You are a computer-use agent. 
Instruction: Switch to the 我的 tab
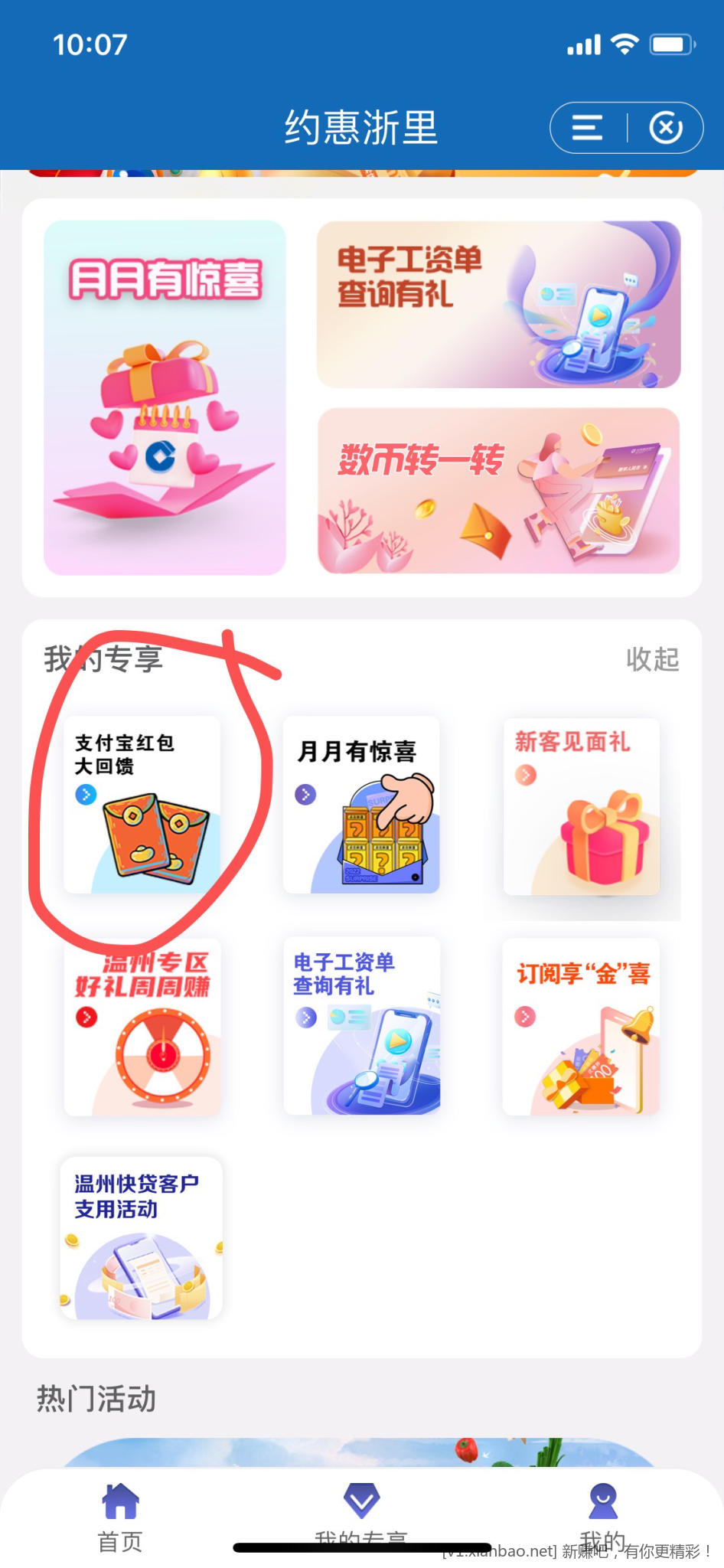coord(603,1514)
